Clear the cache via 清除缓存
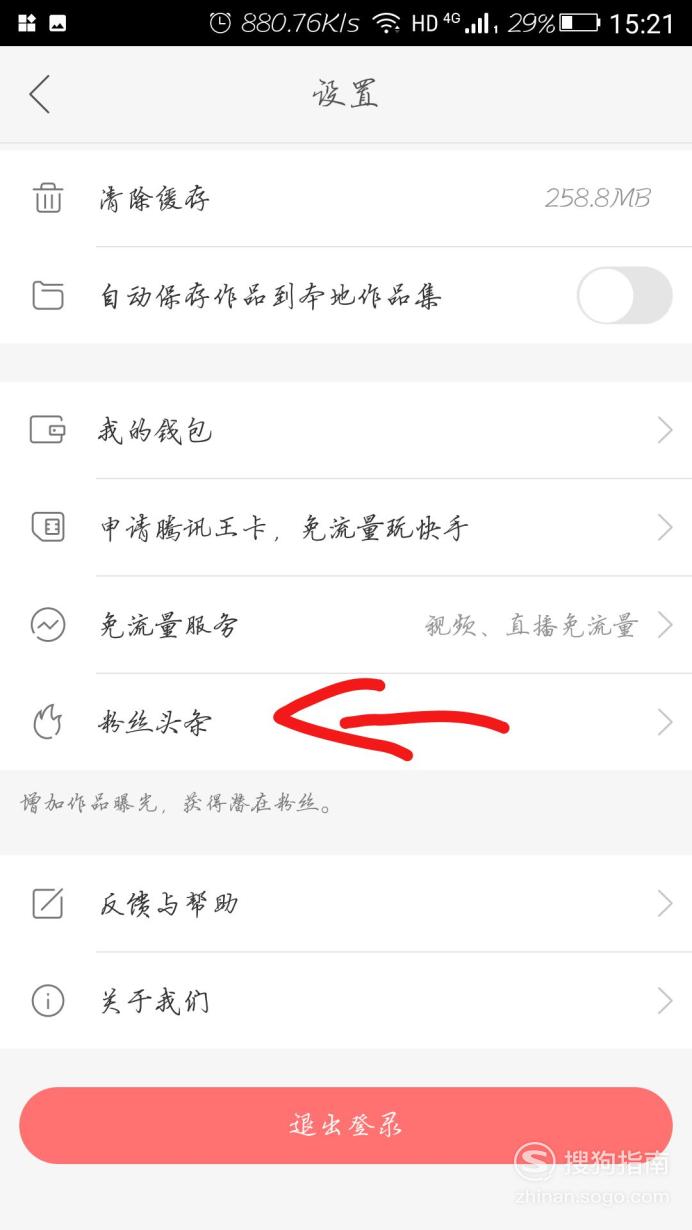 coord(346,198)
